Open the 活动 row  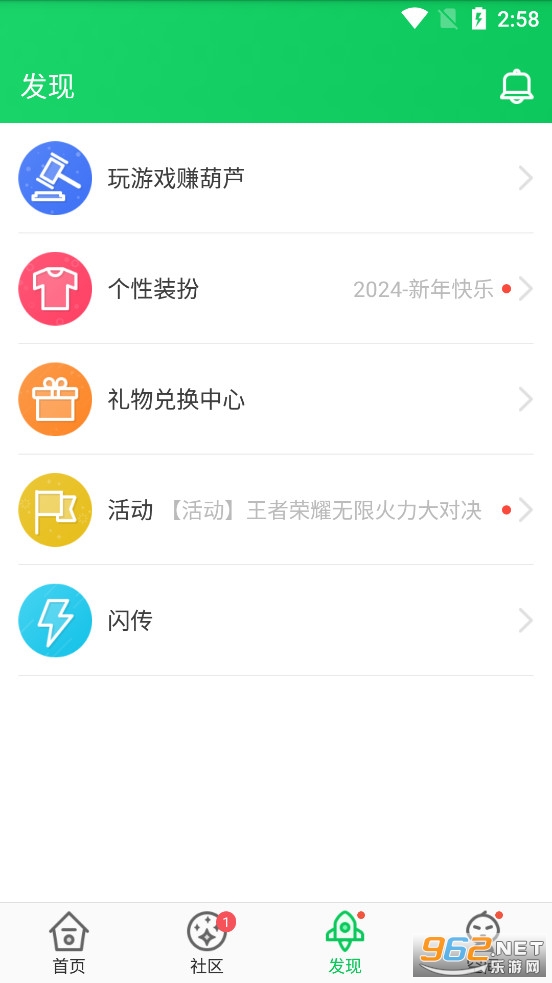pyautogui.click(x=276, y=510)
